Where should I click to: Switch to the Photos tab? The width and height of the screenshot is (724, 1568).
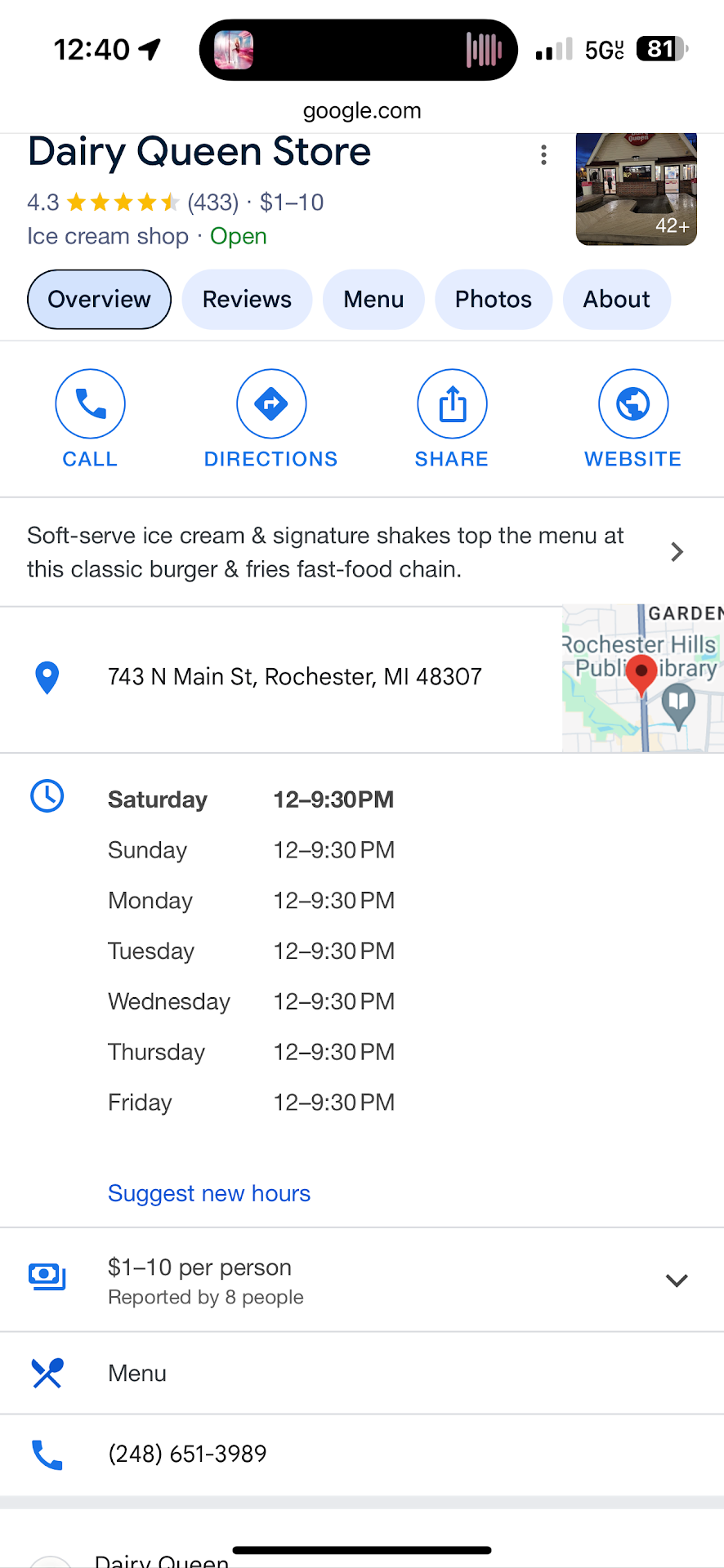pos(493,300)
